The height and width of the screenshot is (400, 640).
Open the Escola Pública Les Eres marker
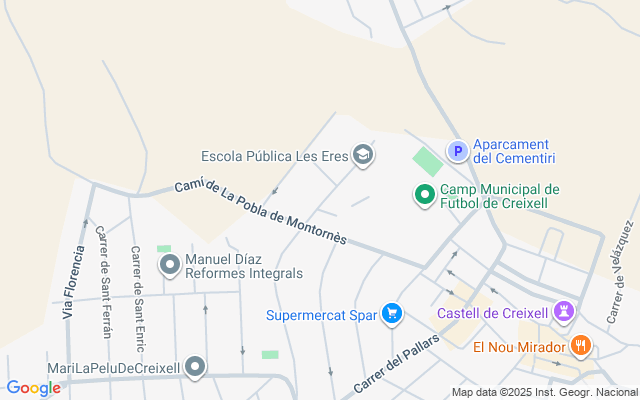click(364, 155)
